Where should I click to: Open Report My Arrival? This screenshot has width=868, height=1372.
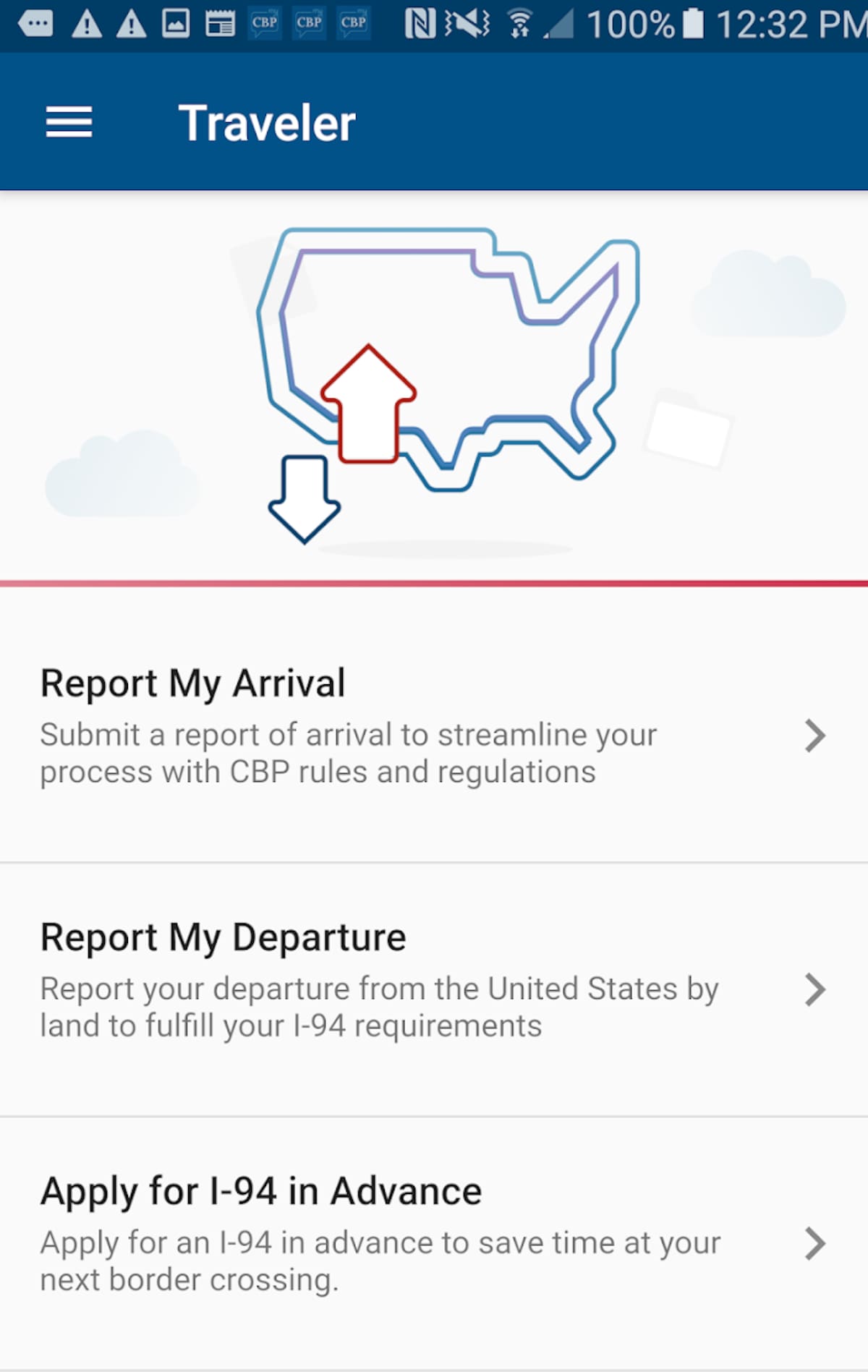tap(433, 726)
